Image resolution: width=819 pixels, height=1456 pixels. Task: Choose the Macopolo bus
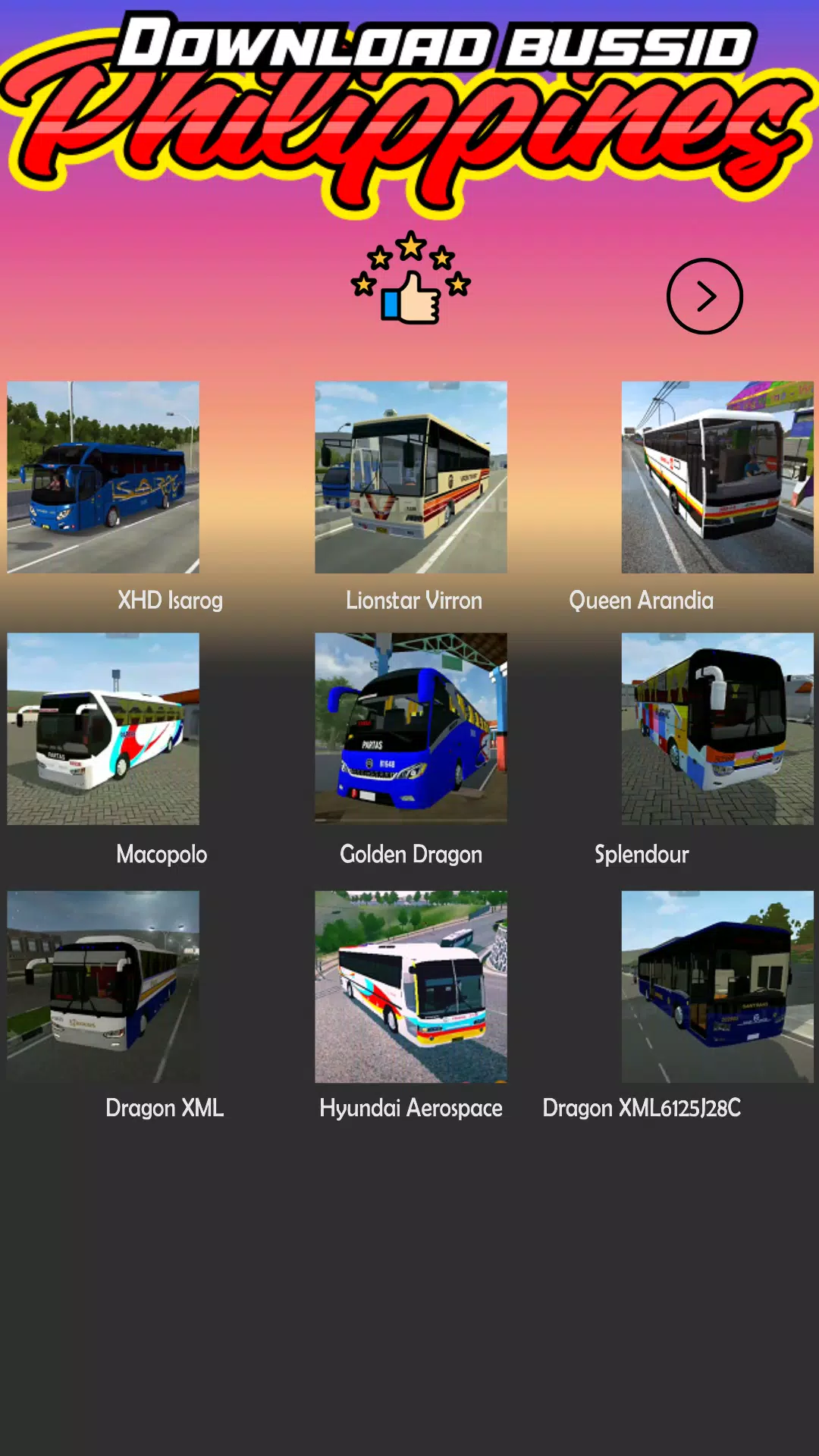(x=103, y=729)
